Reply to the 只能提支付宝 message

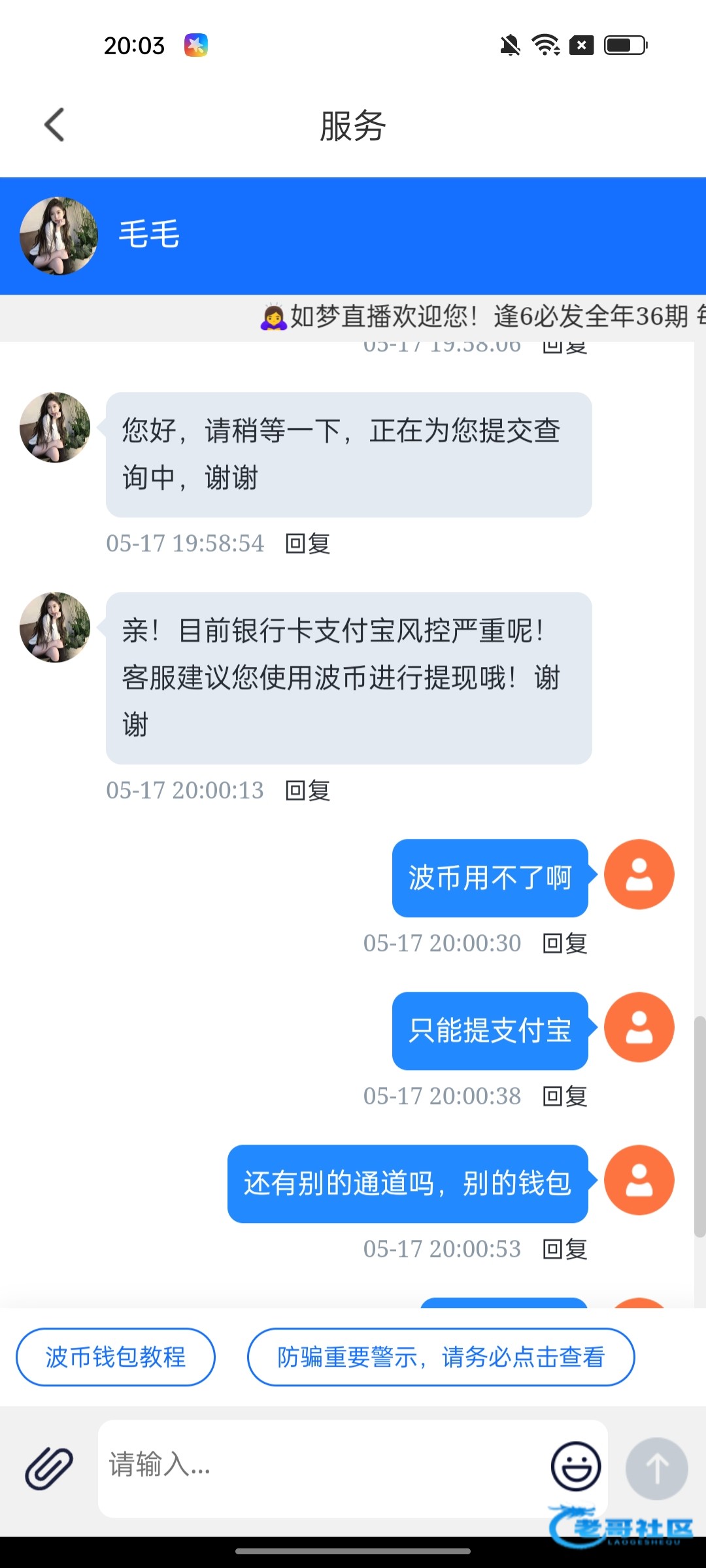[x=565, y=1096]
